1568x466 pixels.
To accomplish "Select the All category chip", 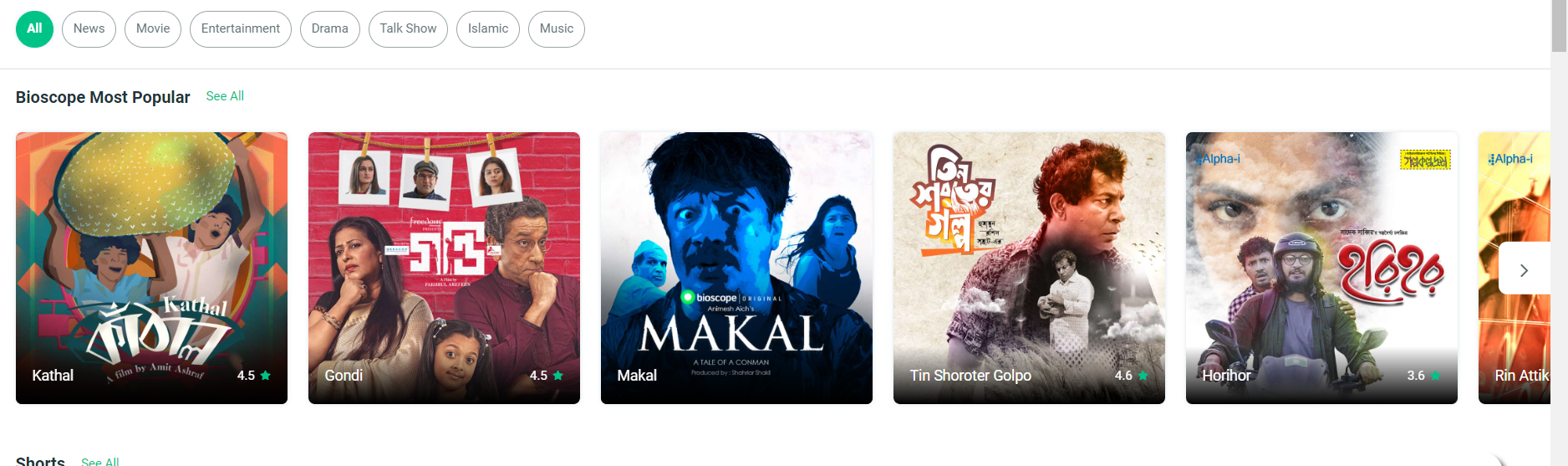I will 34,28.
